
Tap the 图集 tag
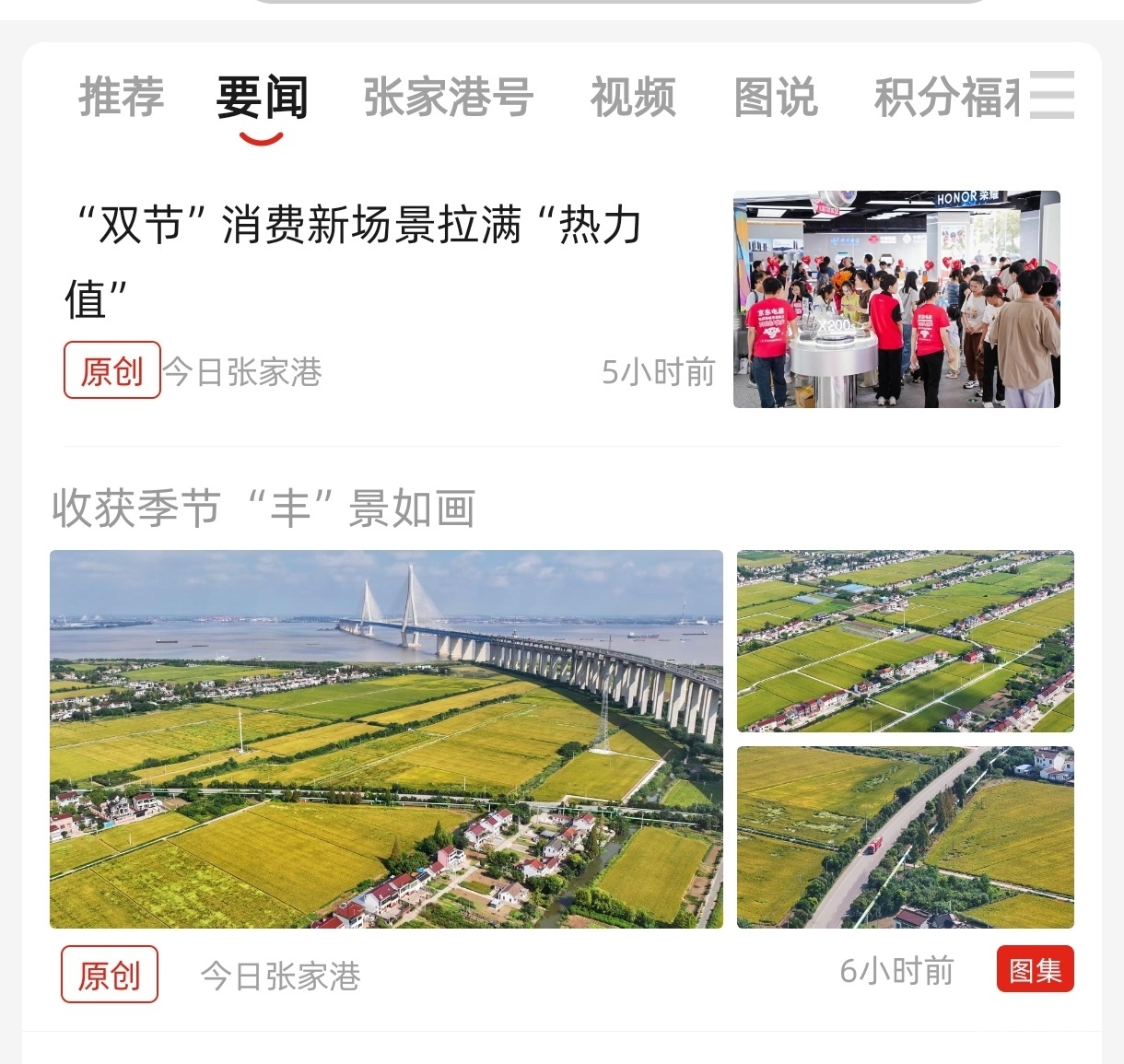click(1035, 969)
